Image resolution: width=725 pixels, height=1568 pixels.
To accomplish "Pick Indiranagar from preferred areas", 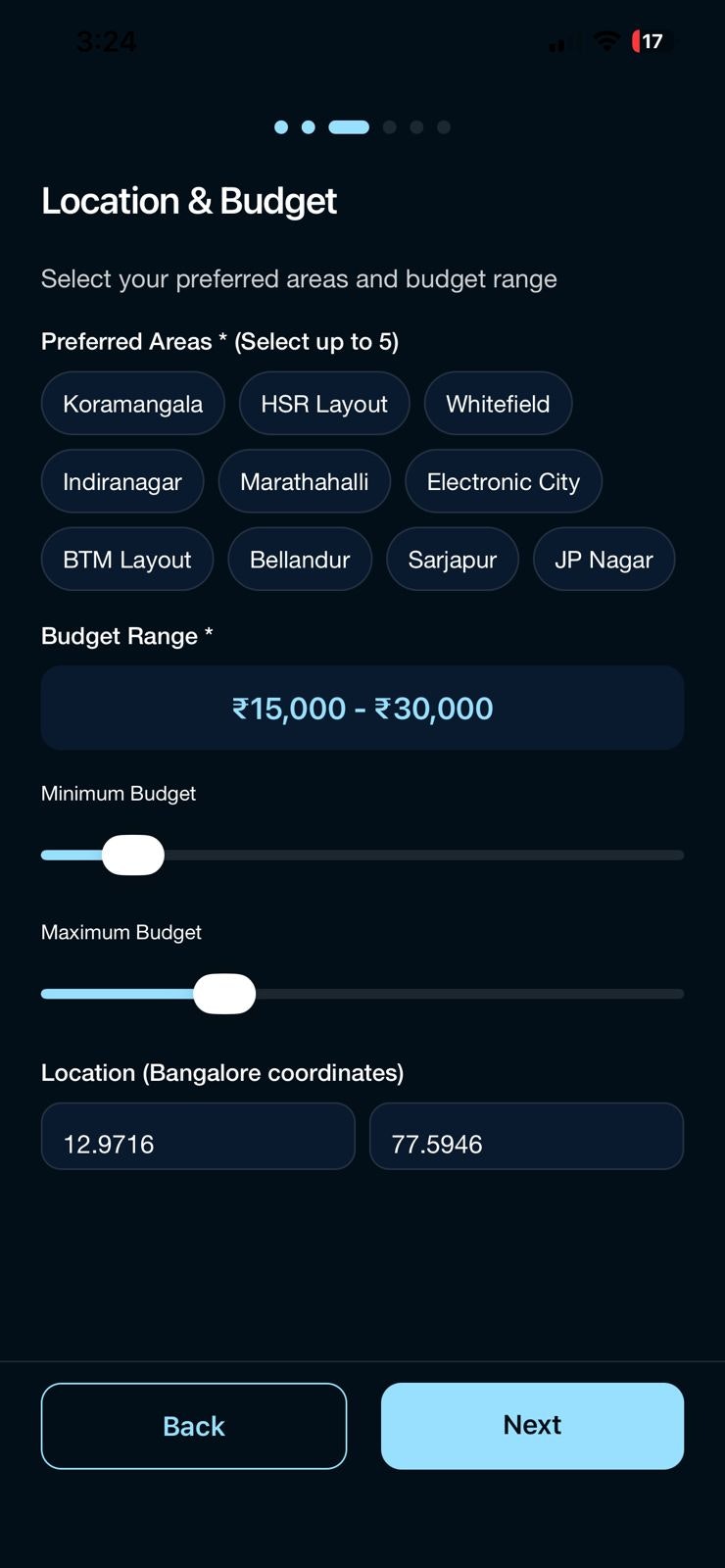I will pyautogui.click(x=122, y=482).
